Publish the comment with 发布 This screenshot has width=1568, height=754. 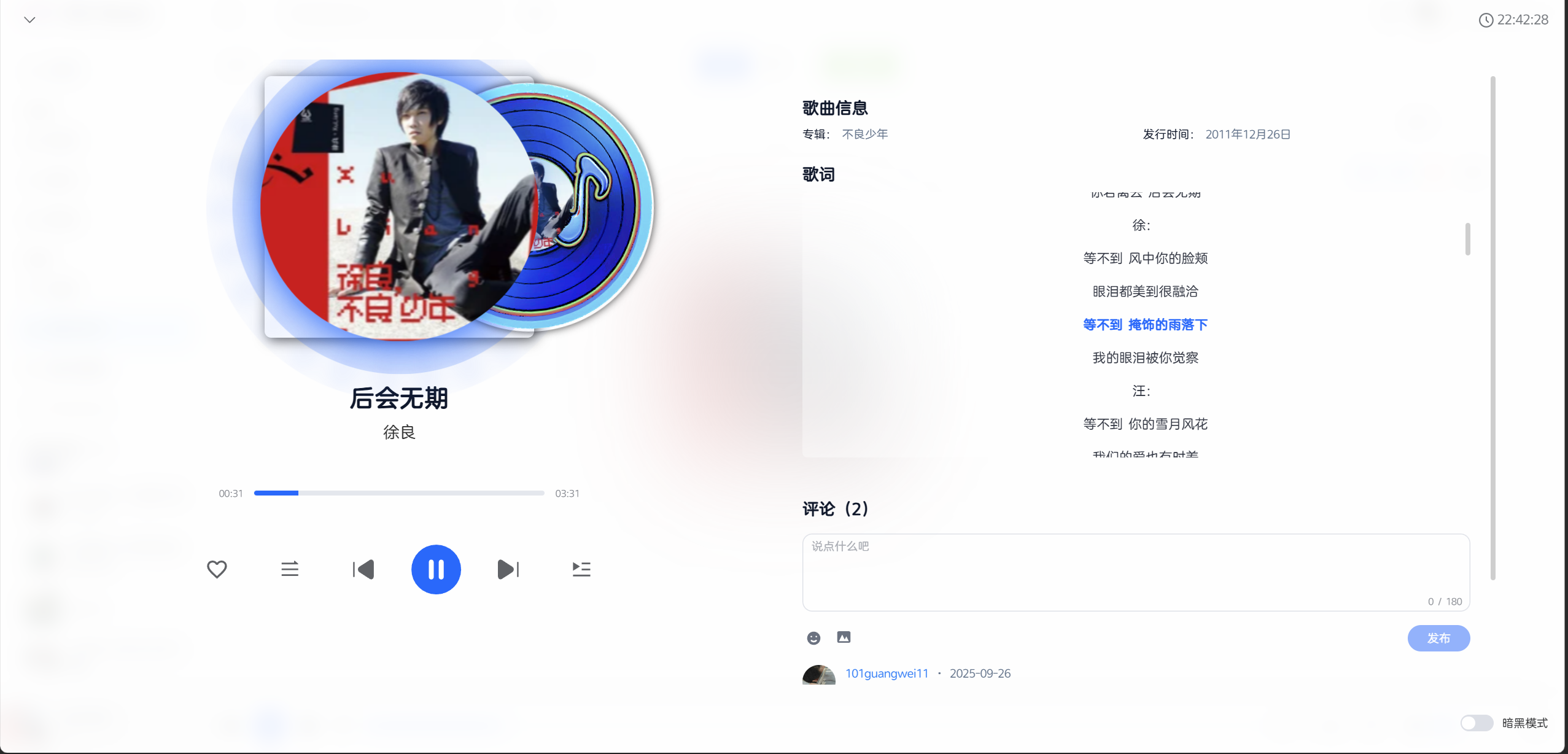1438,638
